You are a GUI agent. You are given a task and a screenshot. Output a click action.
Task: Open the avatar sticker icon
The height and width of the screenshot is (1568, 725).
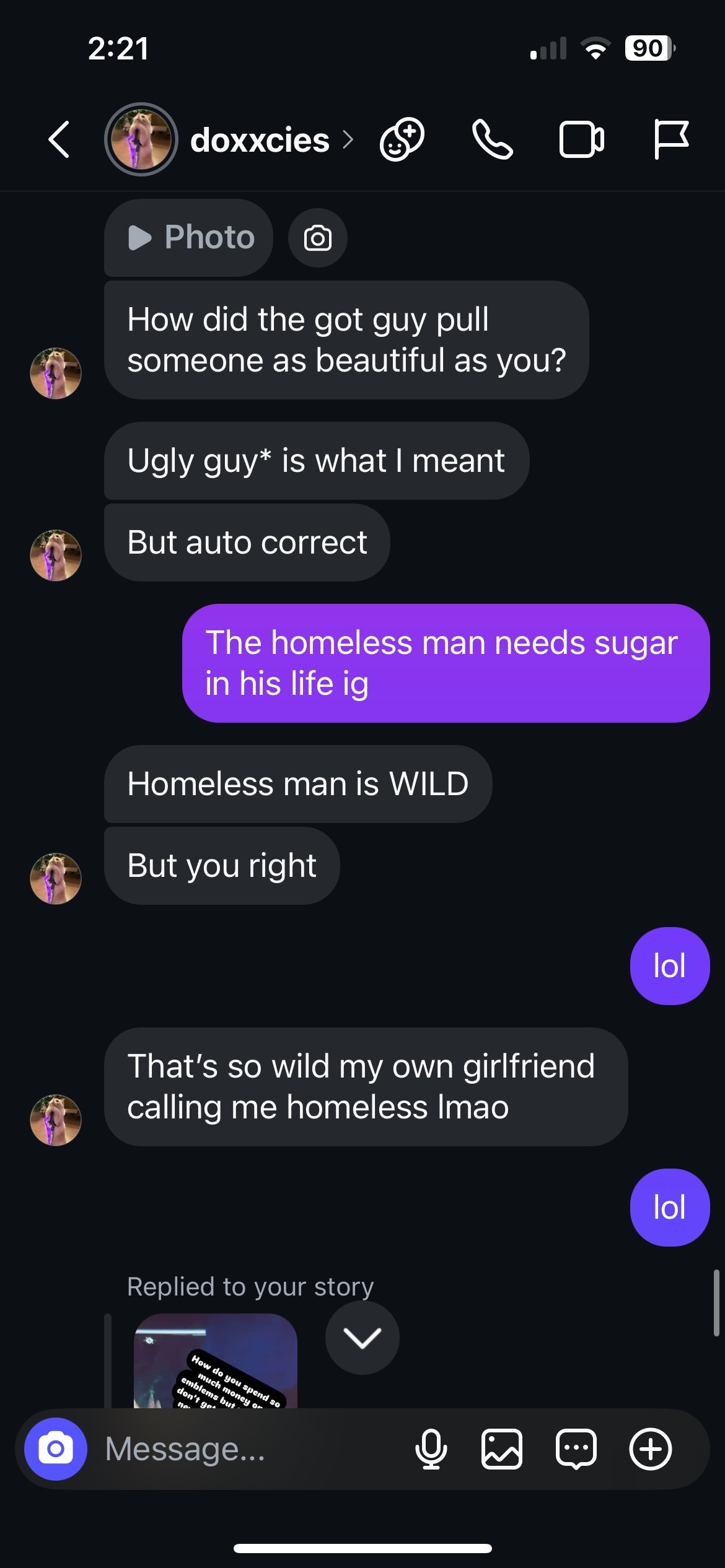coord(402,139)
